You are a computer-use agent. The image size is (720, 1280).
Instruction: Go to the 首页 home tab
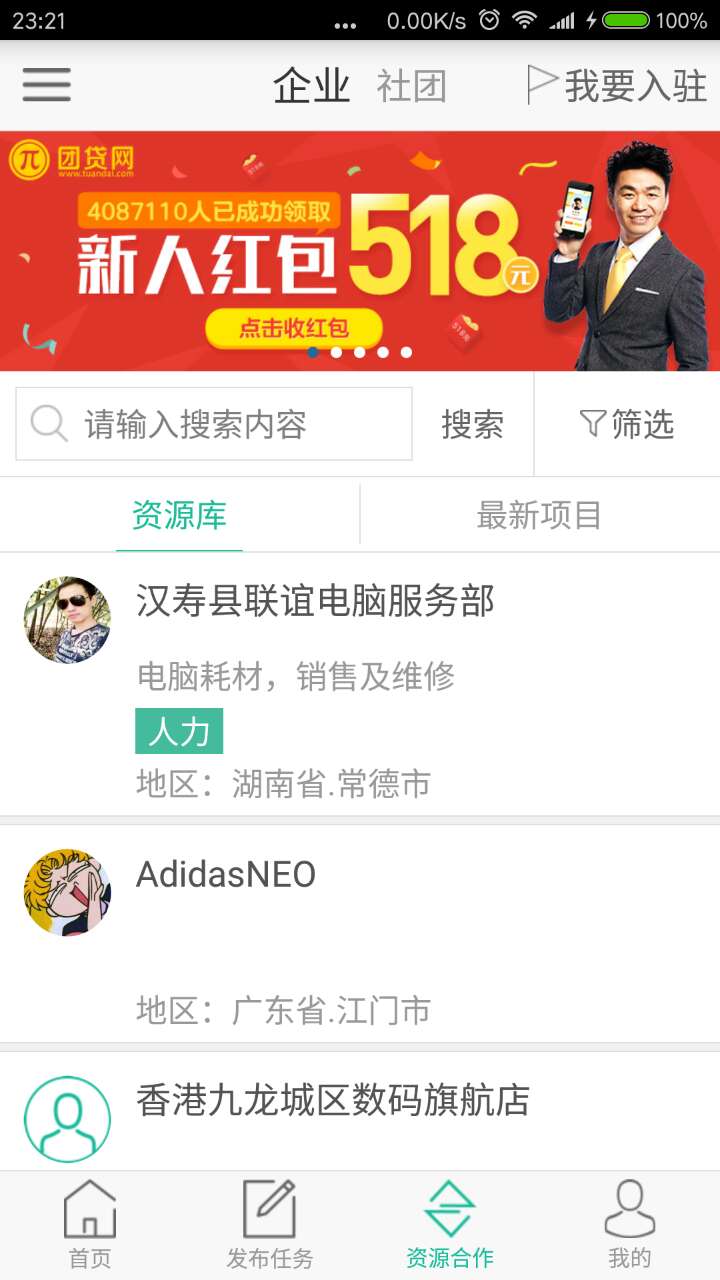pyautogui.click(x=90, y=1225)
